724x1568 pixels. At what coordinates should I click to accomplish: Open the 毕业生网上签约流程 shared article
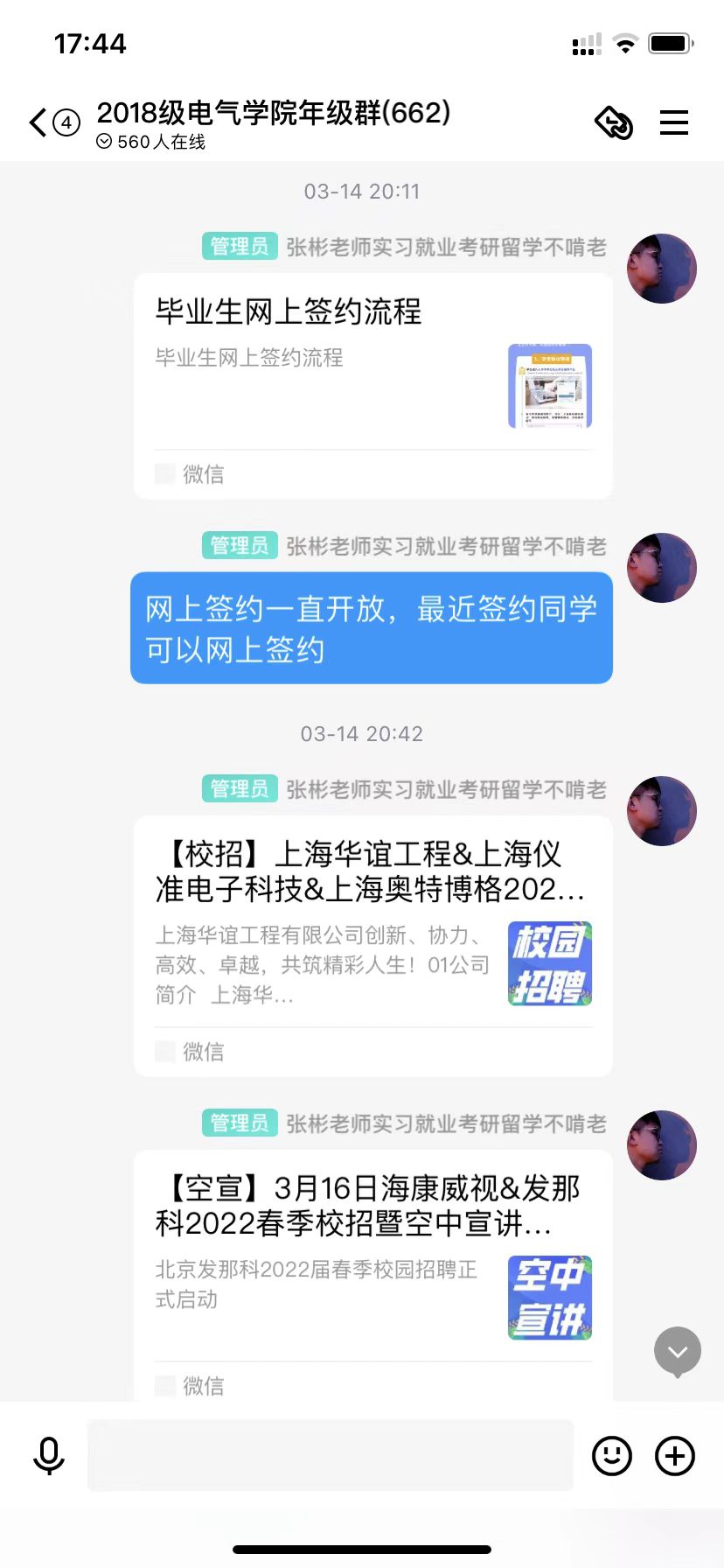pyautogui.click(x=372, y=385)
